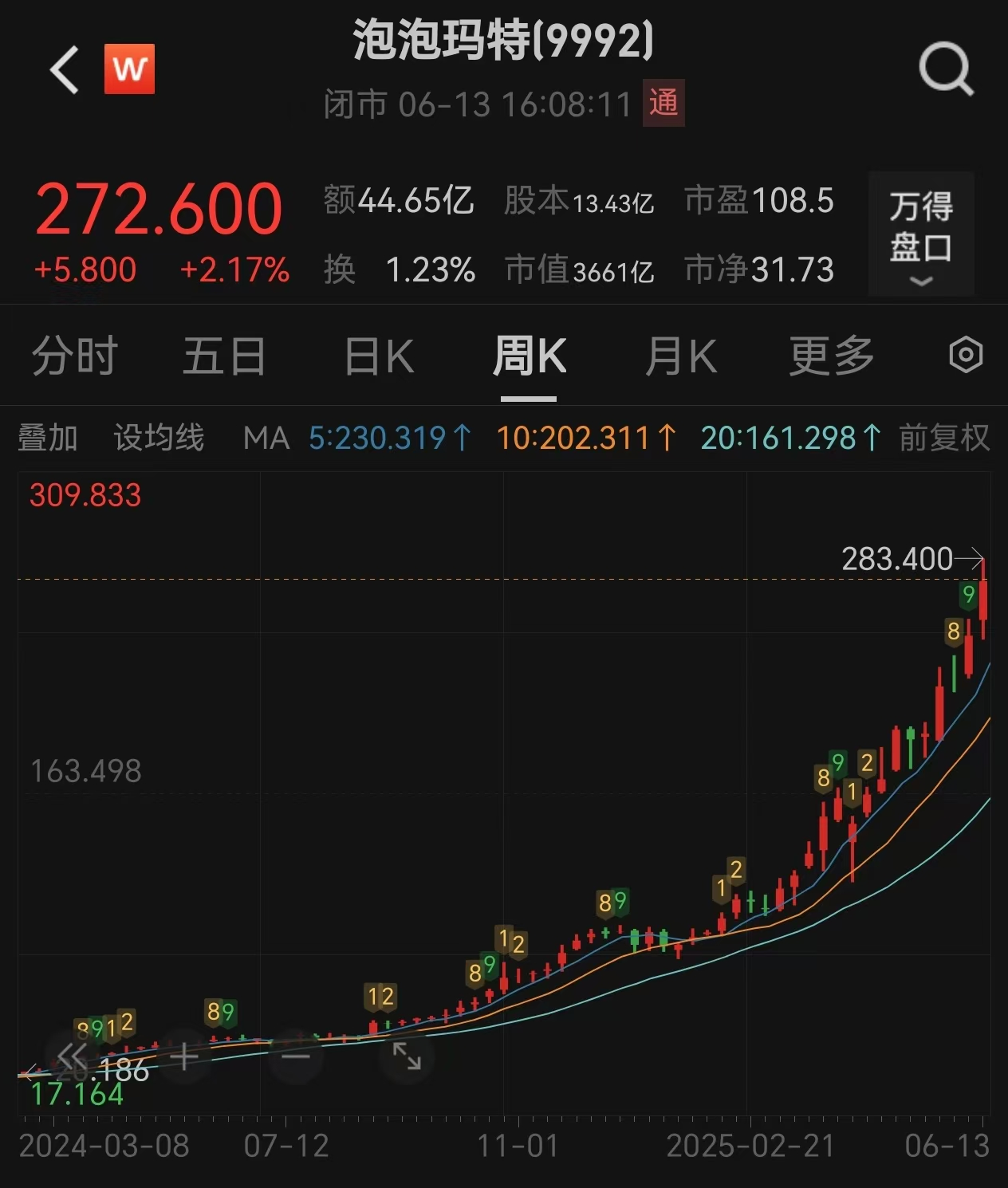
Task: Switch to the 分时 chart tab
Action: point(75,356)
